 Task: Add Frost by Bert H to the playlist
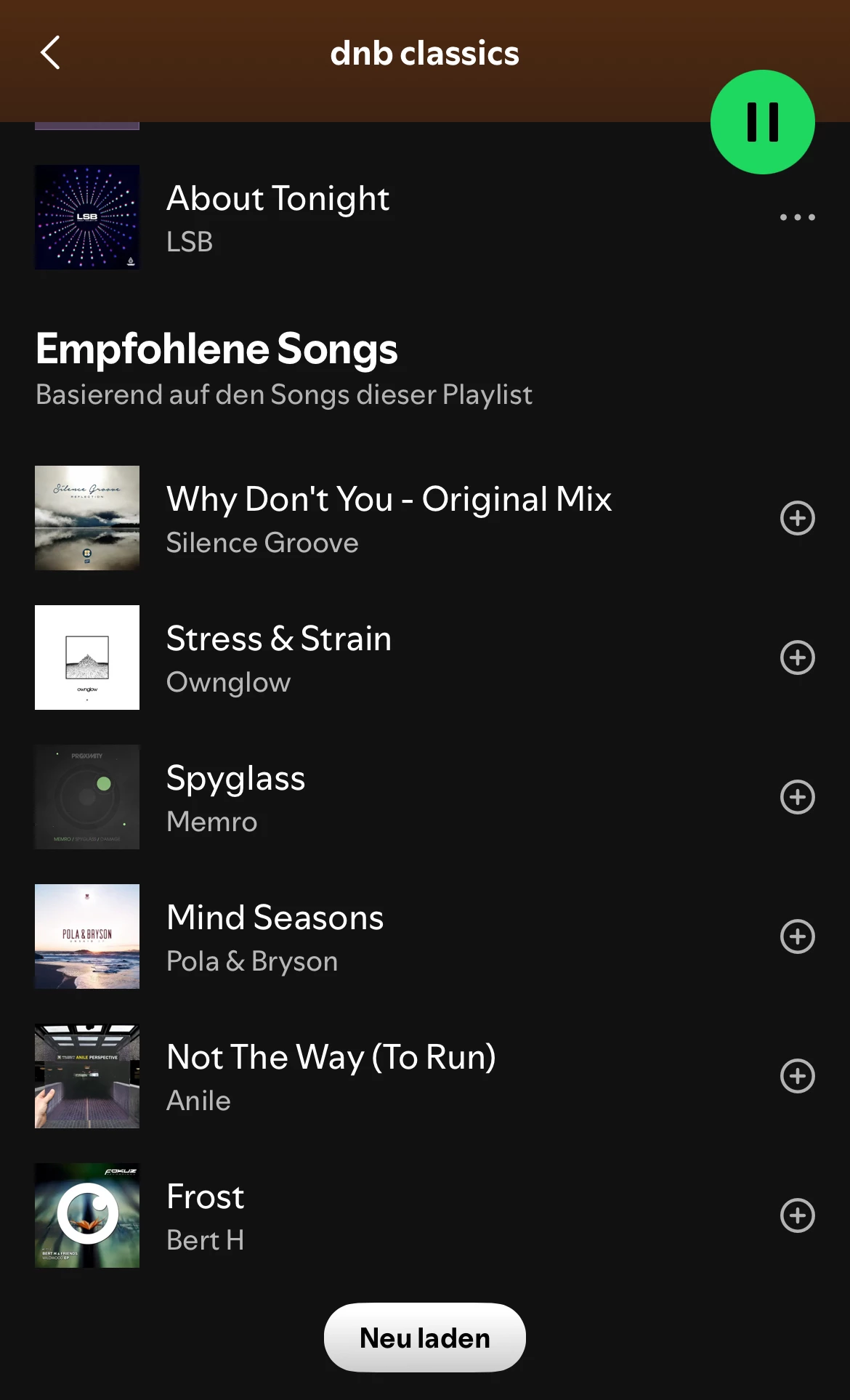797,1215
